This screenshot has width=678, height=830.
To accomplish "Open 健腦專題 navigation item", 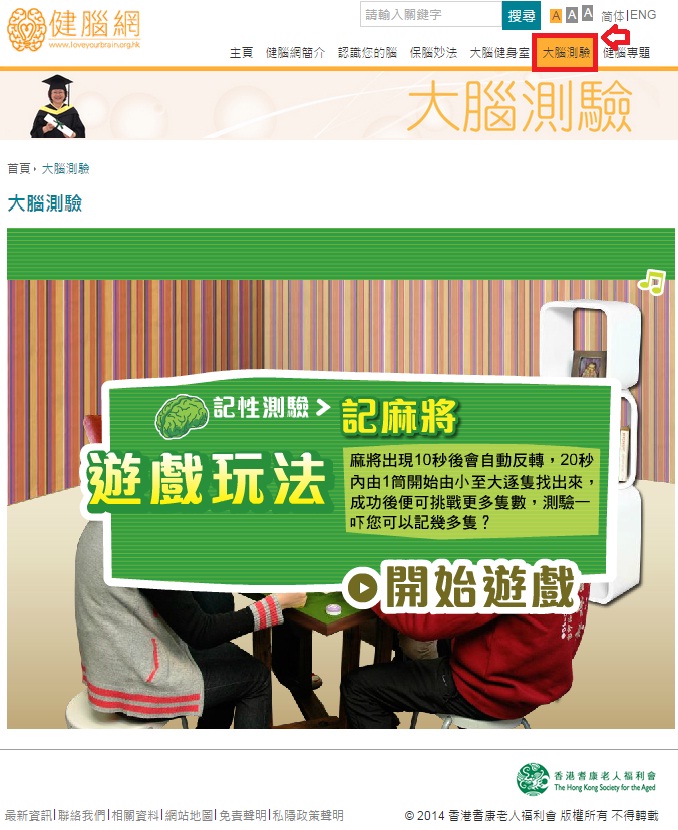I will pyautogui.click(x=627, y=53).
